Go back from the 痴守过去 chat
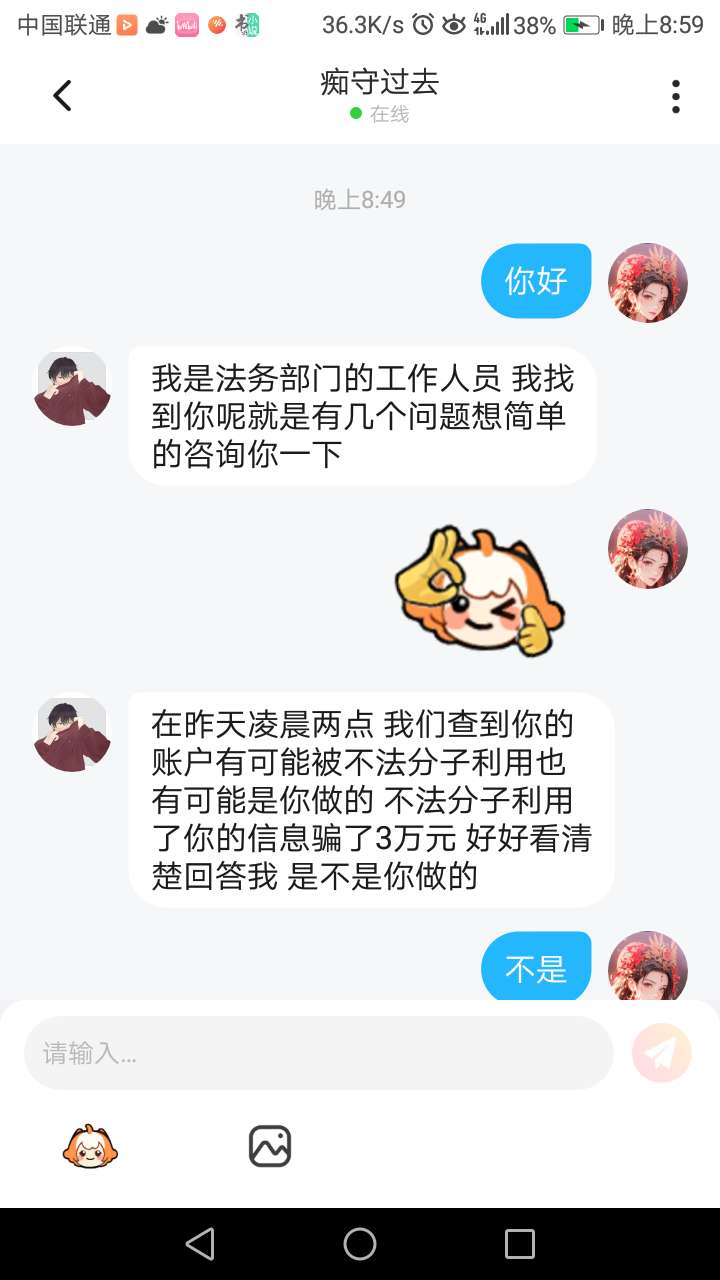Screen dimensions: 720x1280 click(62, 96)
